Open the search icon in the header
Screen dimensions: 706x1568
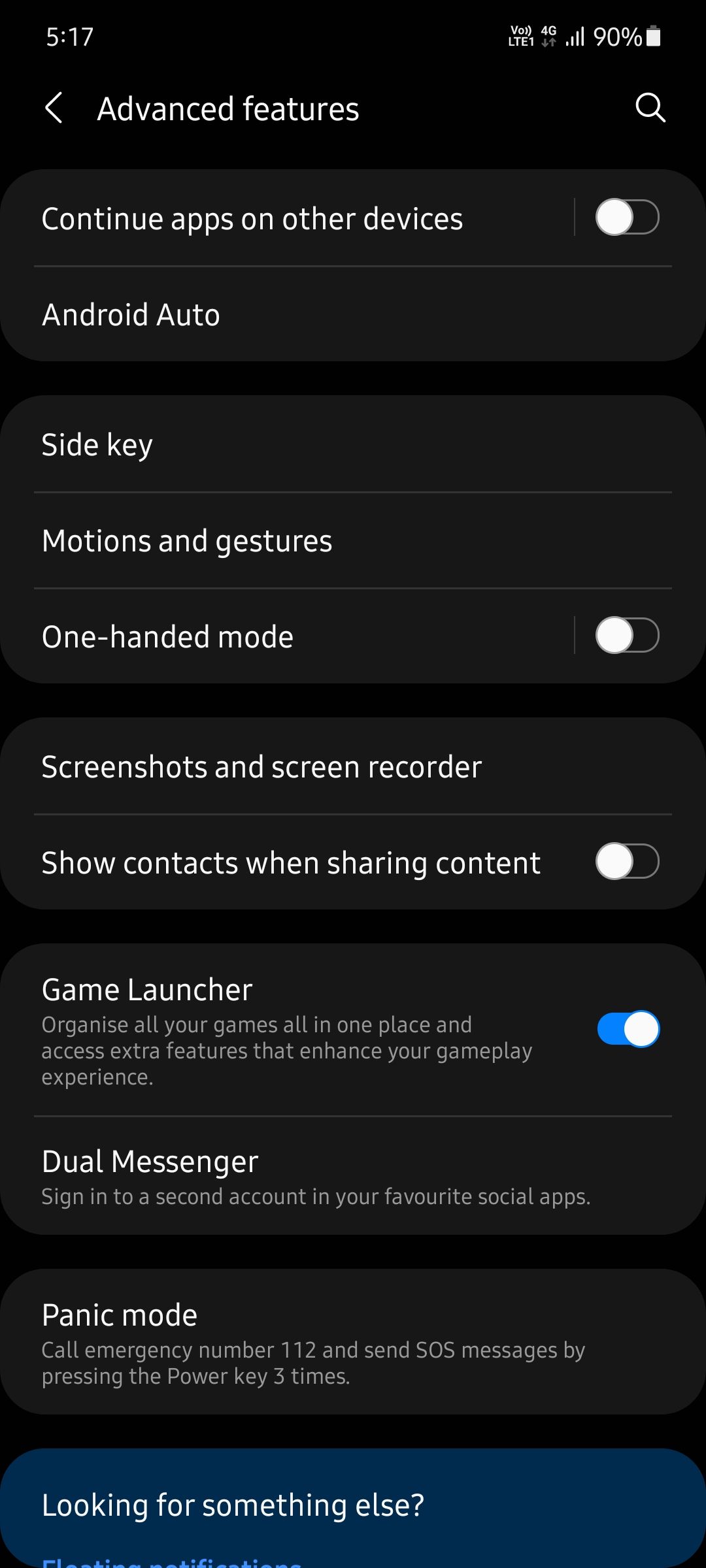(650, 107)
